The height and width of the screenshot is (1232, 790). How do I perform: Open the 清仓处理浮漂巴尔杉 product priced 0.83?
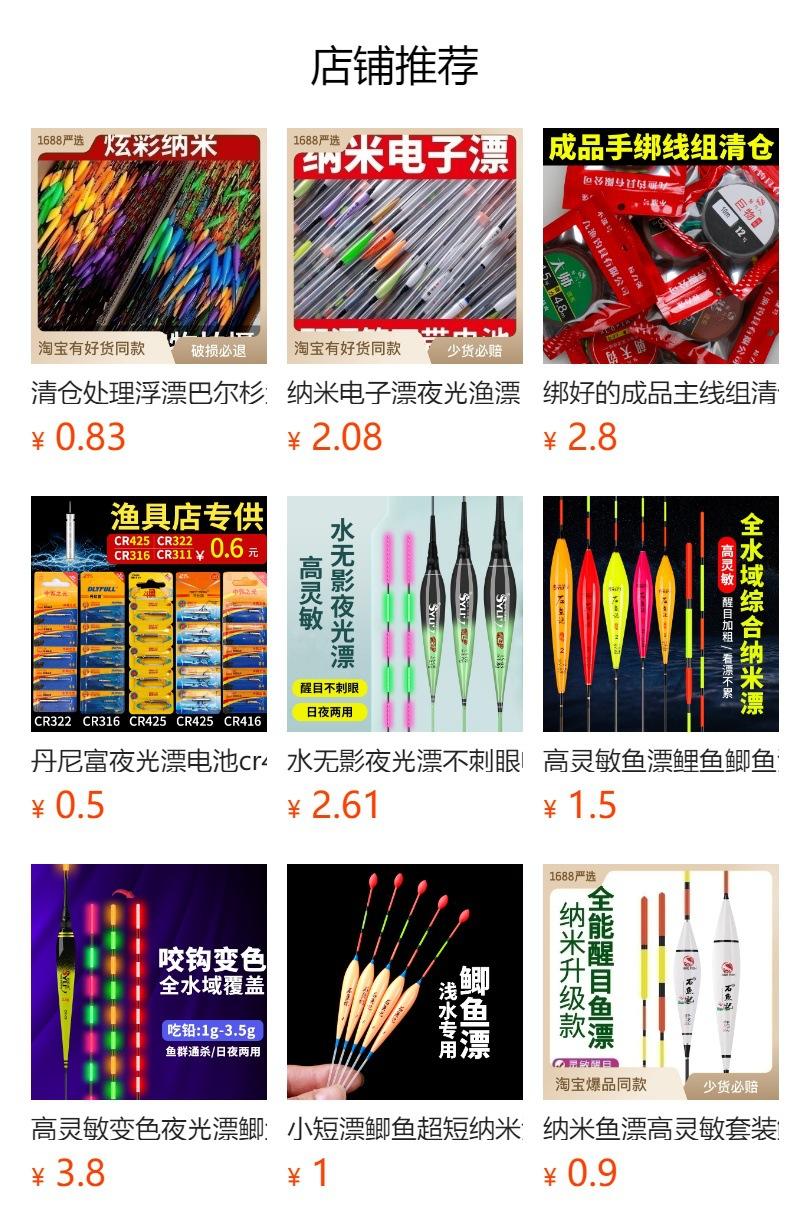[149, 292]
